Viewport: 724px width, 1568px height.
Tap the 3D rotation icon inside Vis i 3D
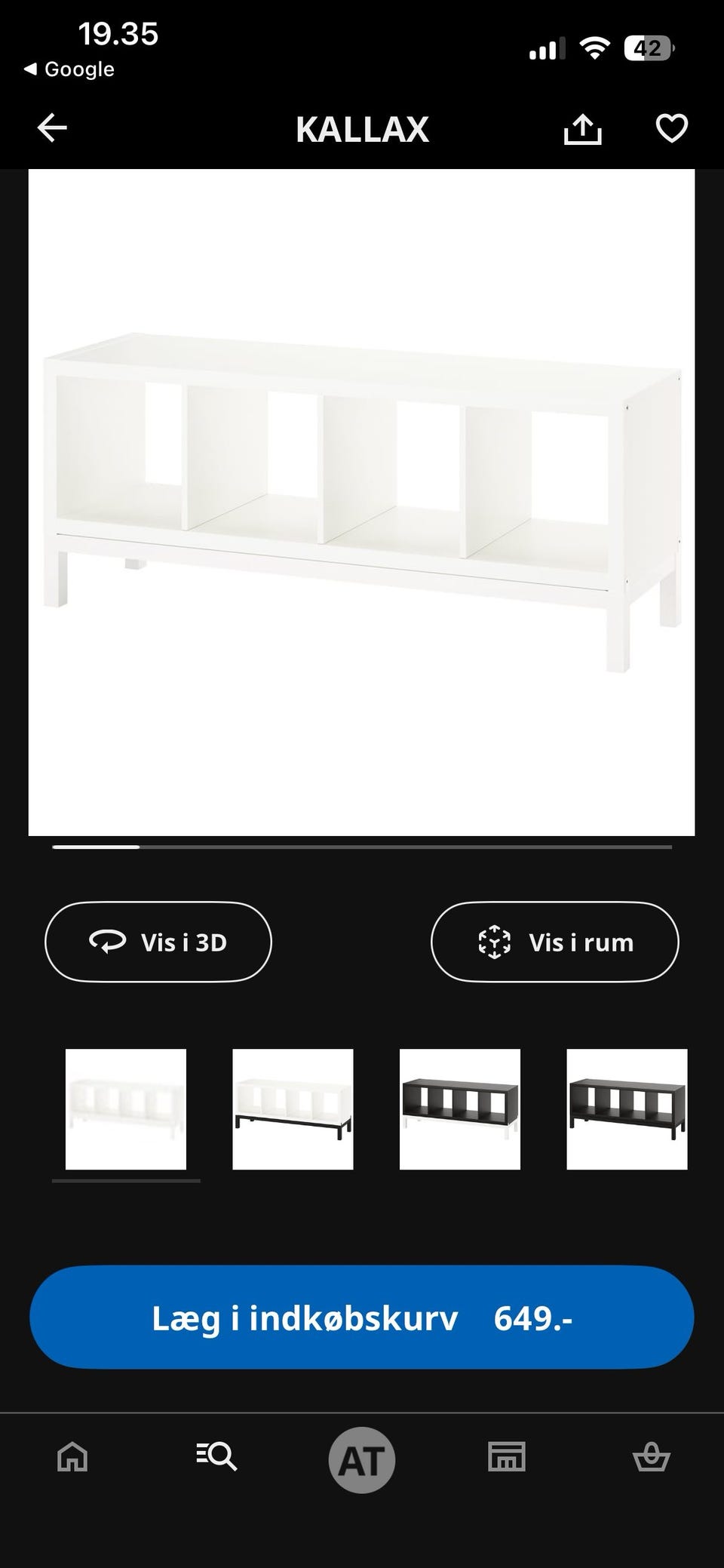click(108, 942)
